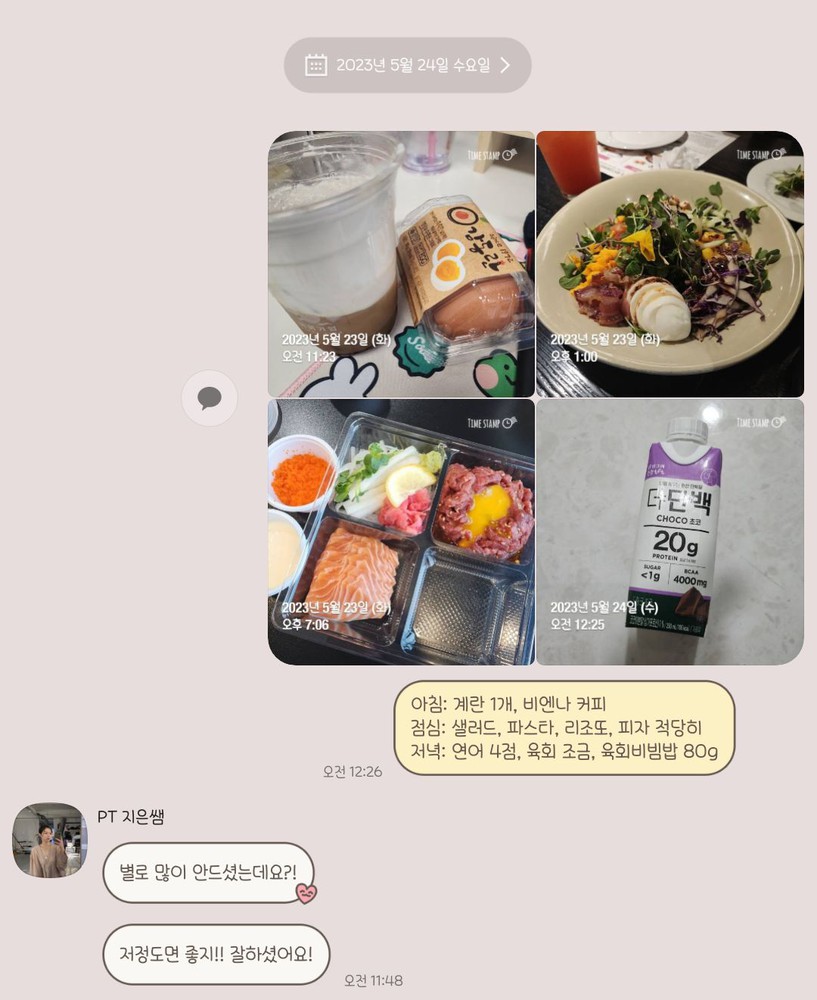View the 더단백 choco protein drink photo

point(670,532)
